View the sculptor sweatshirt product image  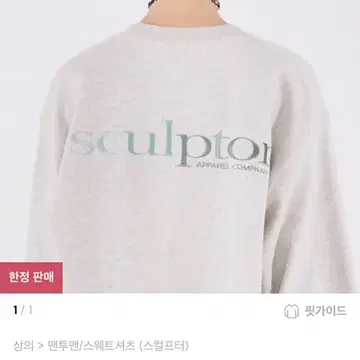pyautogui.click(x=180, y=147)
